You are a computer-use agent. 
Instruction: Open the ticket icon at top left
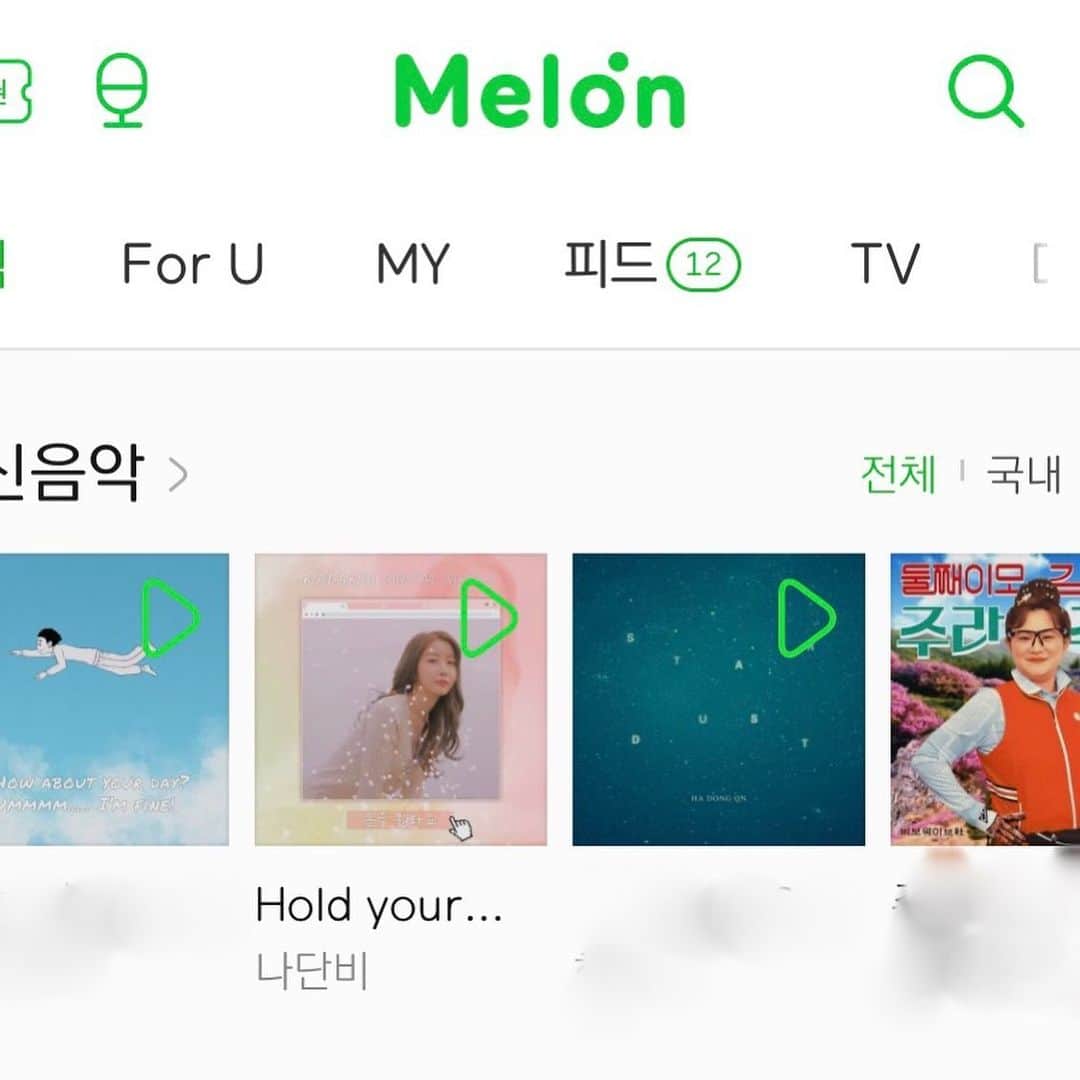tap(14, 92)
